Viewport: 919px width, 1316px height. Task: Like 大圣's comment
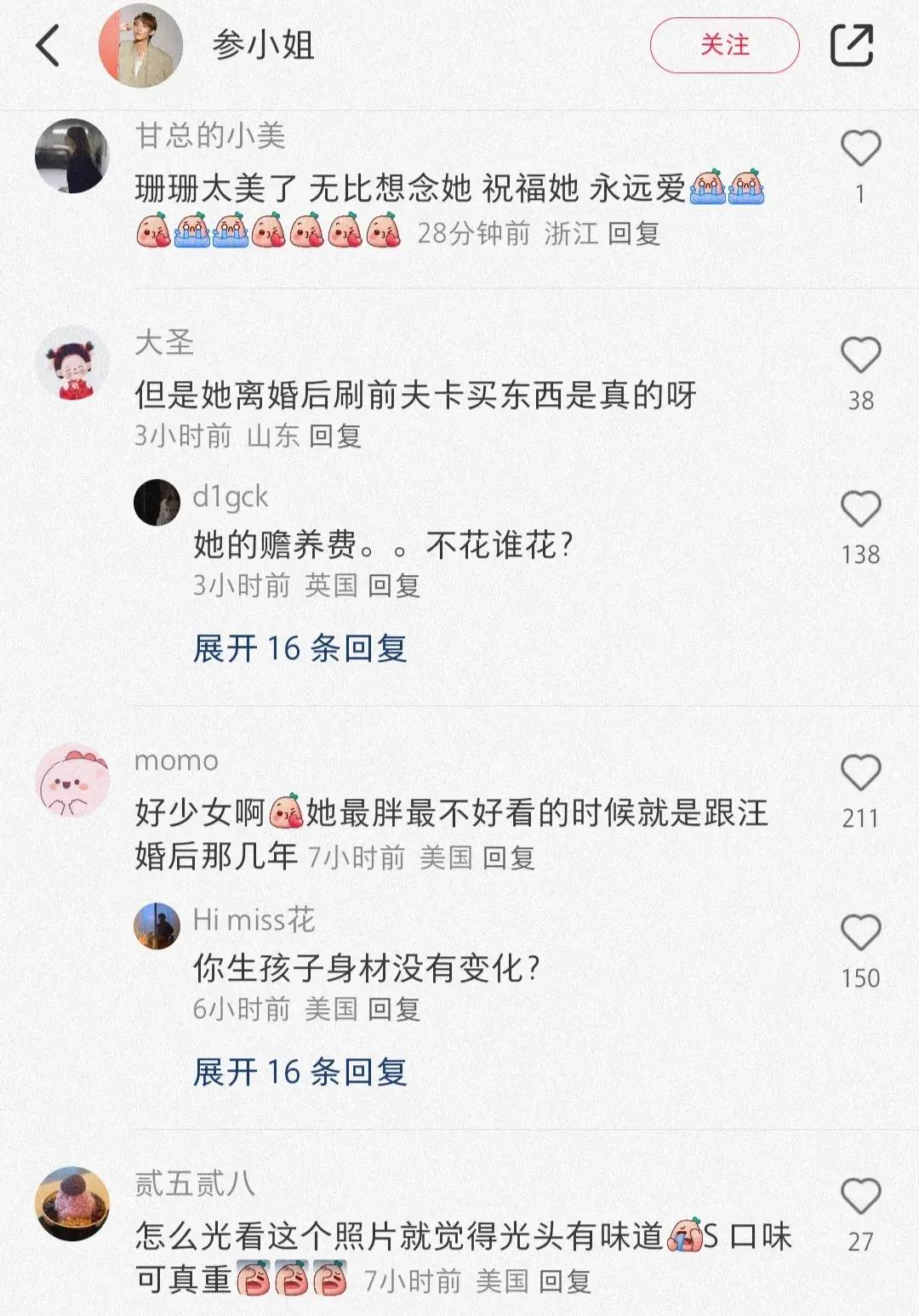[x=860, y=356]
